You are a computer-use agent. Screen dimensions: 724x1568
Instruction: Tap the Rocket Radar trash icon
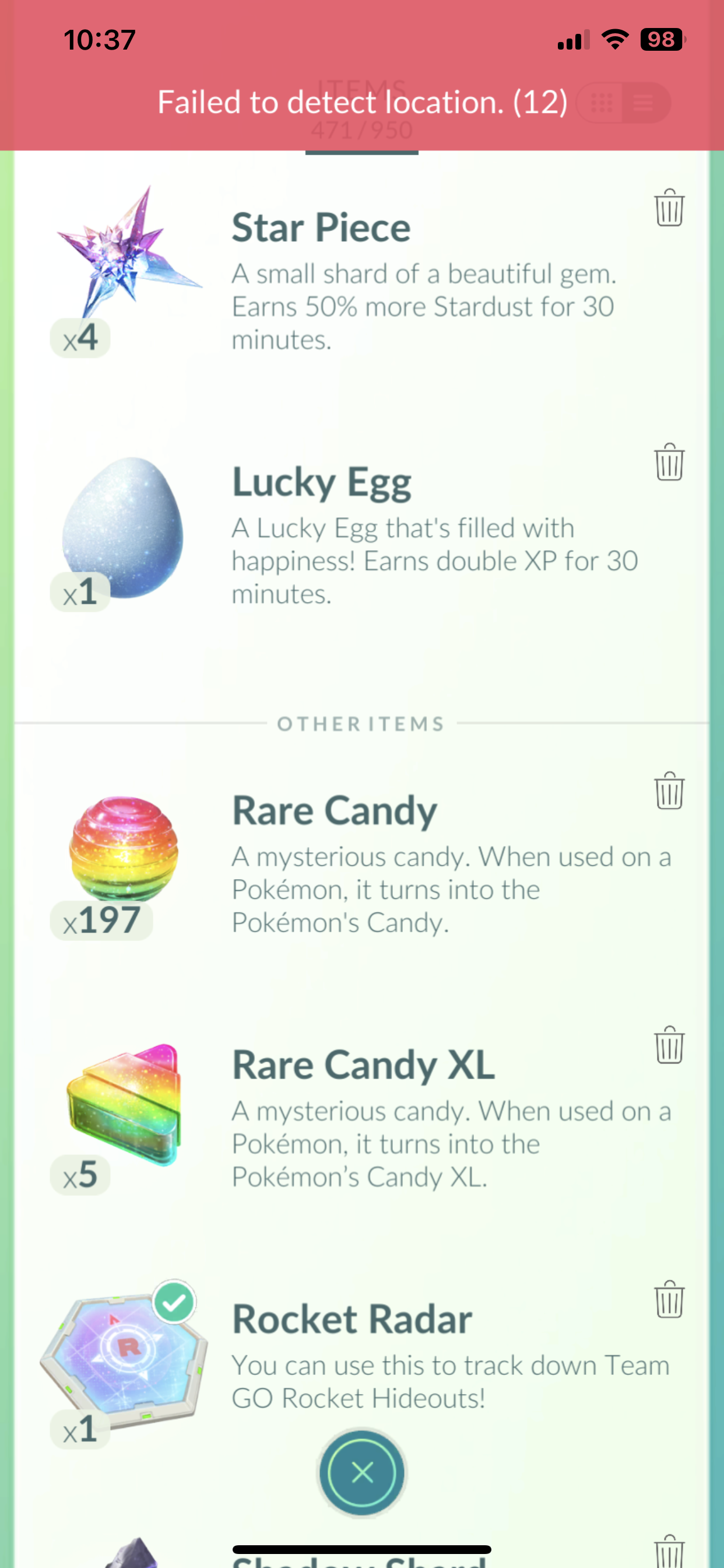coord(669,1300)
